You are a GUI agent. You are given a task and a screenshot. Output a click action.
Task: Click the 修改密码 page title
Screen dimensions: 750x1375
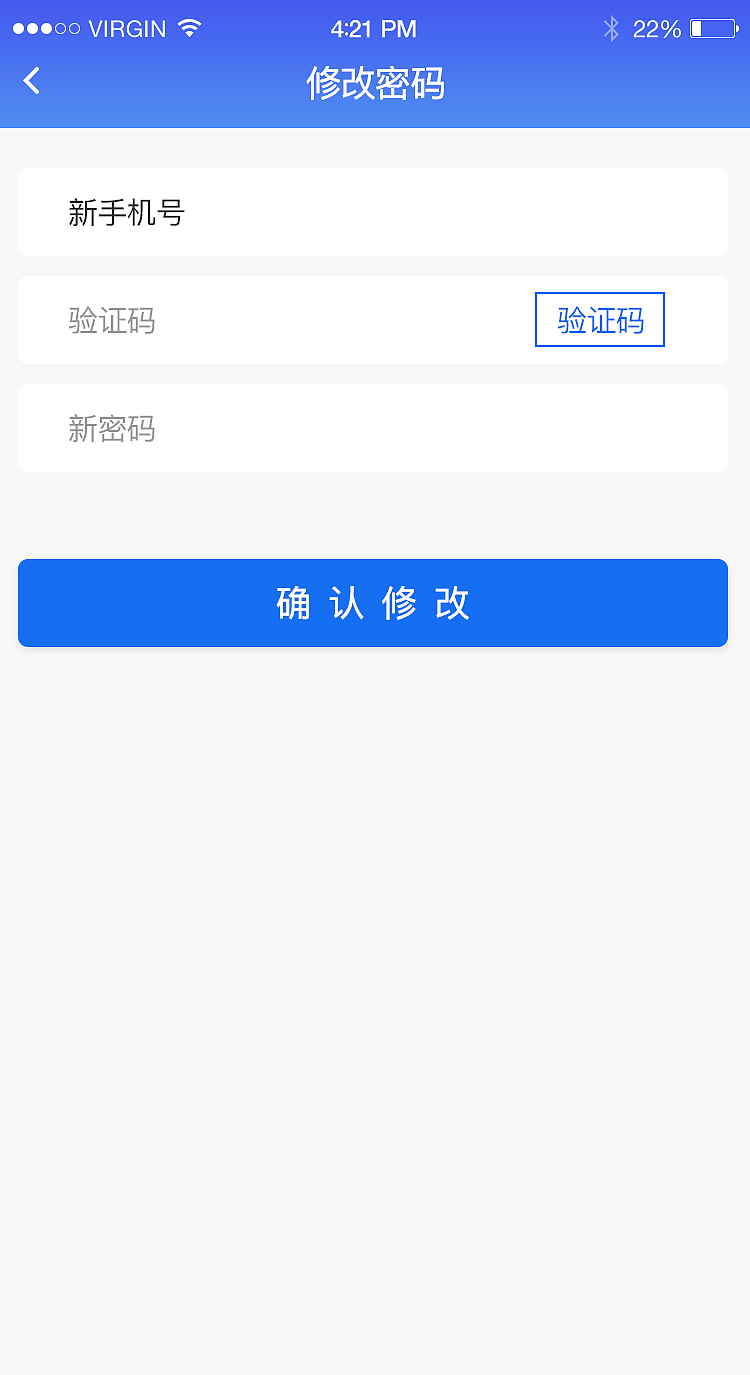click(x=375, y=85)
